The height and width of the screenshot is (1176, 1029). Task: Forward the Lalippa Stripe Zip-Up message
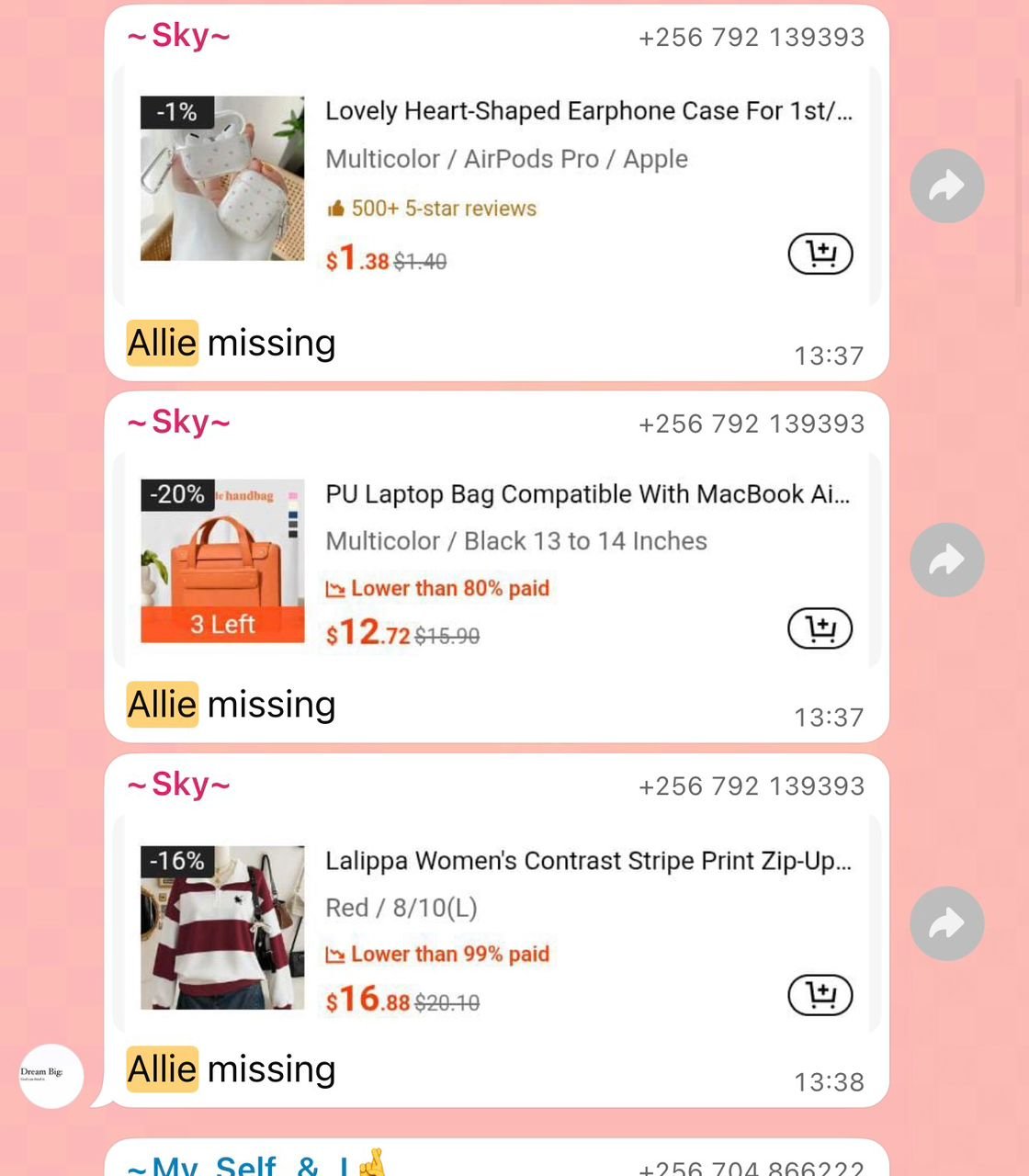[x=946, y=923]
